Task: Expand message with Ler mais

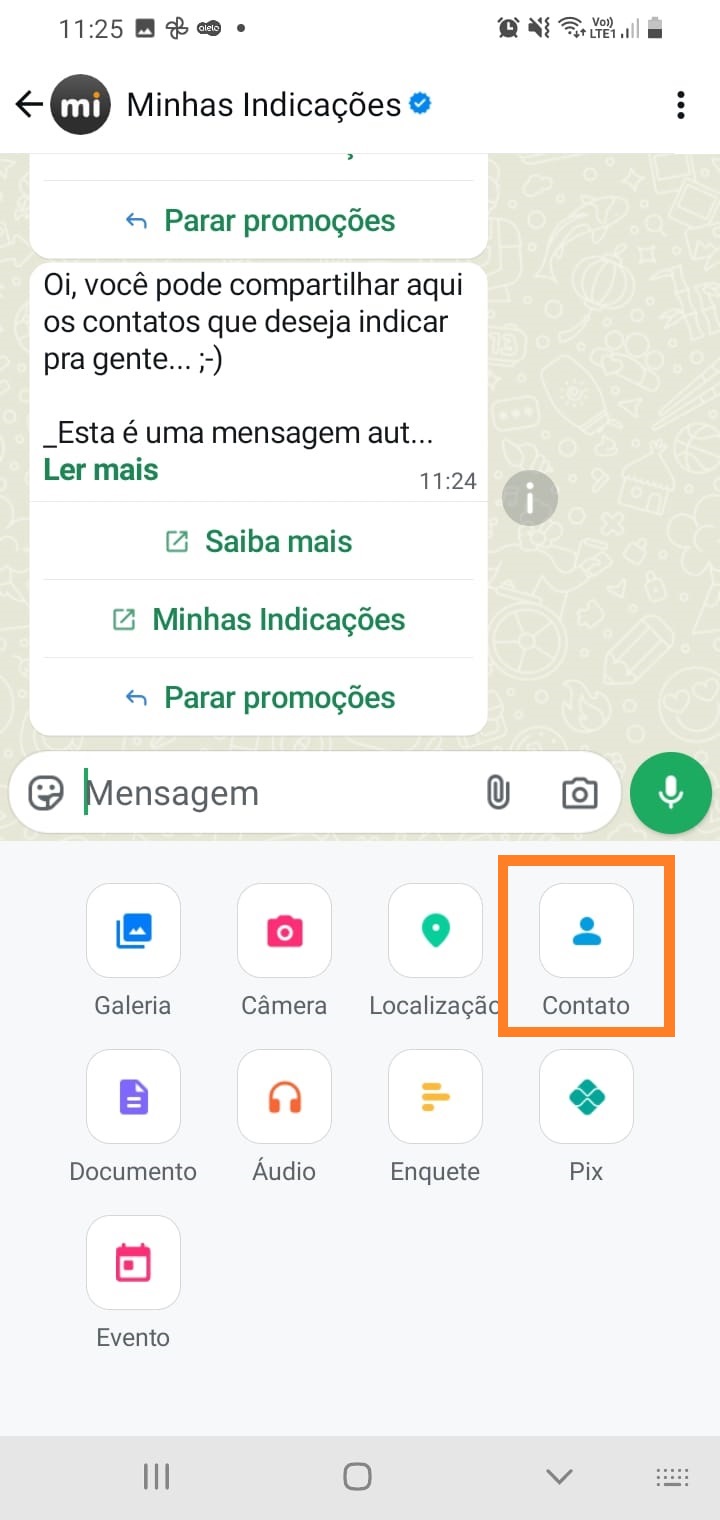Action: [x=100, y=469]
